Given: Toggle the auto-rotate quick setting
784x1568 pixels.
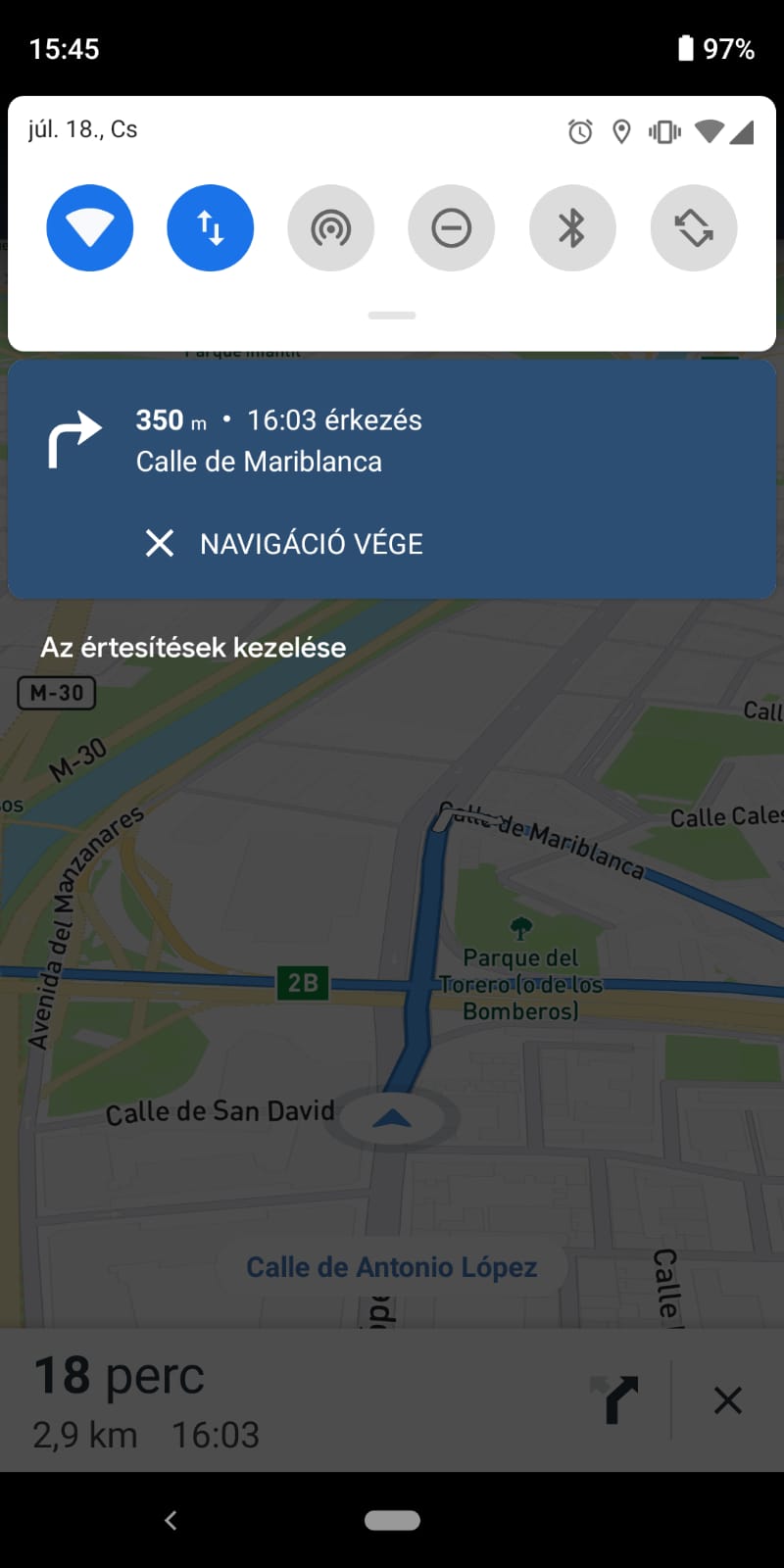Looking at the screenshot, I should [694, 228].
